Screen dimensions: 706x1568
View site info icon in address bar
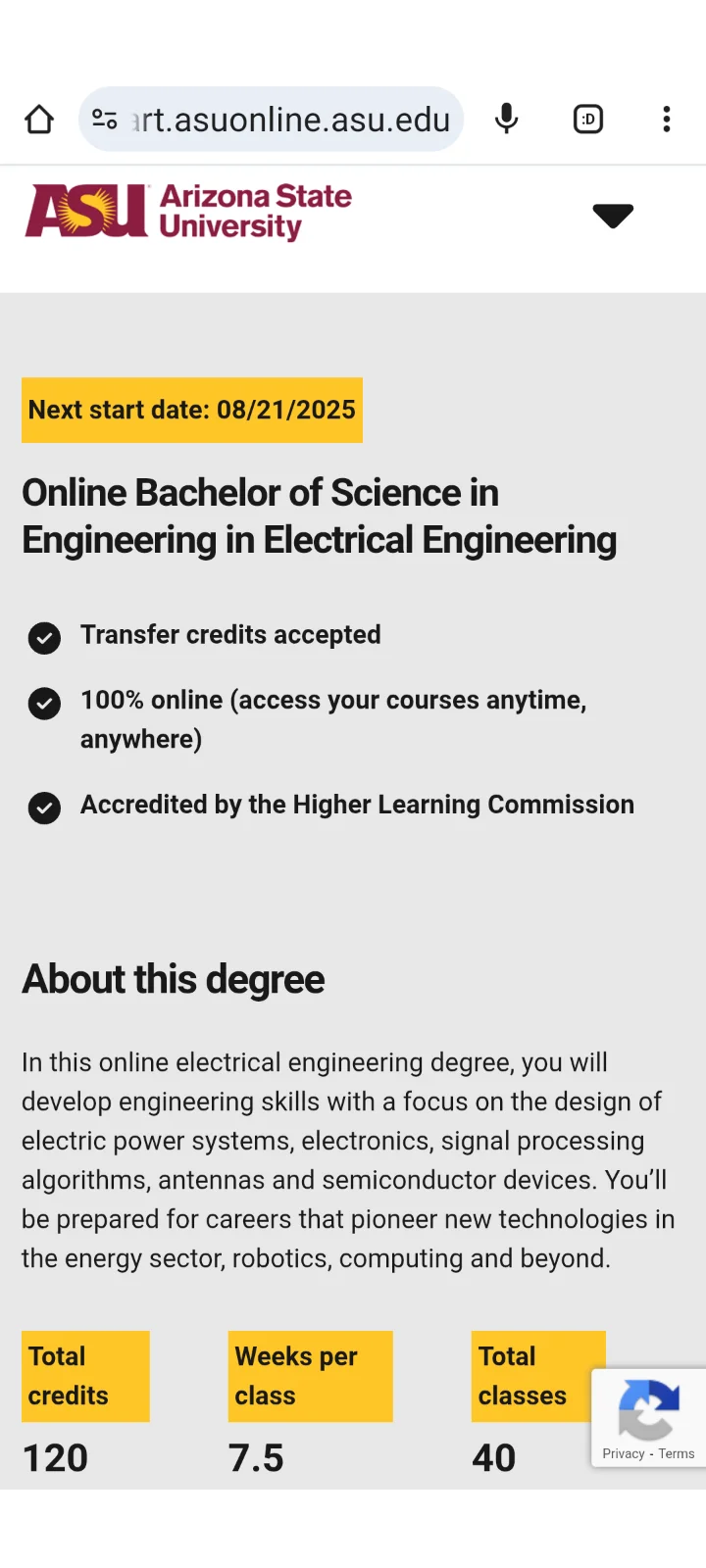[105, 120]
